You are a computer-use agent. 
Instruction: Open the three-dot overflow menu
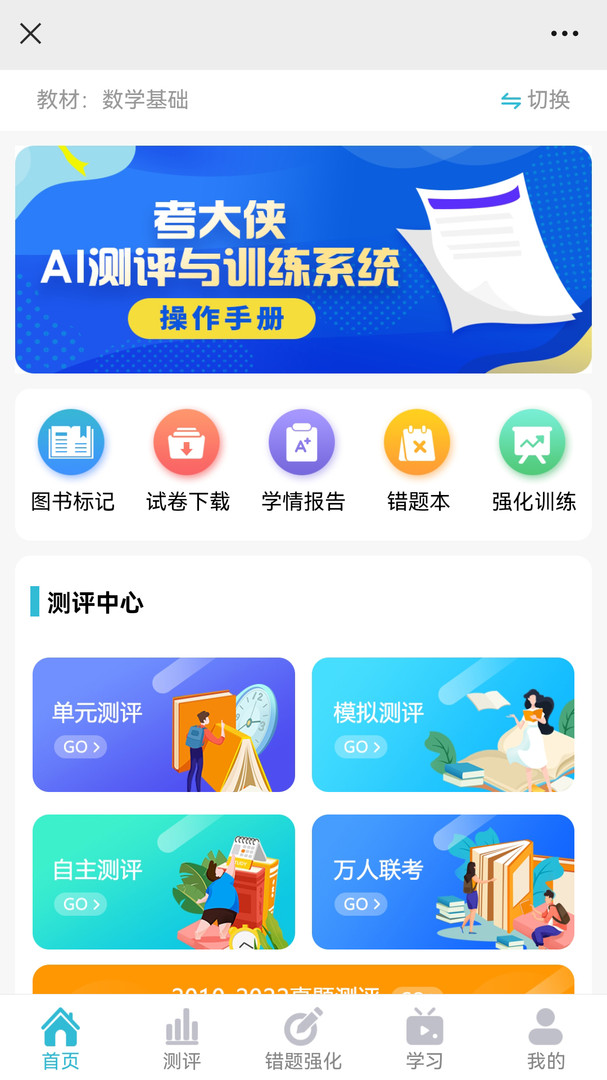pyautogui.click(x=564, y=34)
